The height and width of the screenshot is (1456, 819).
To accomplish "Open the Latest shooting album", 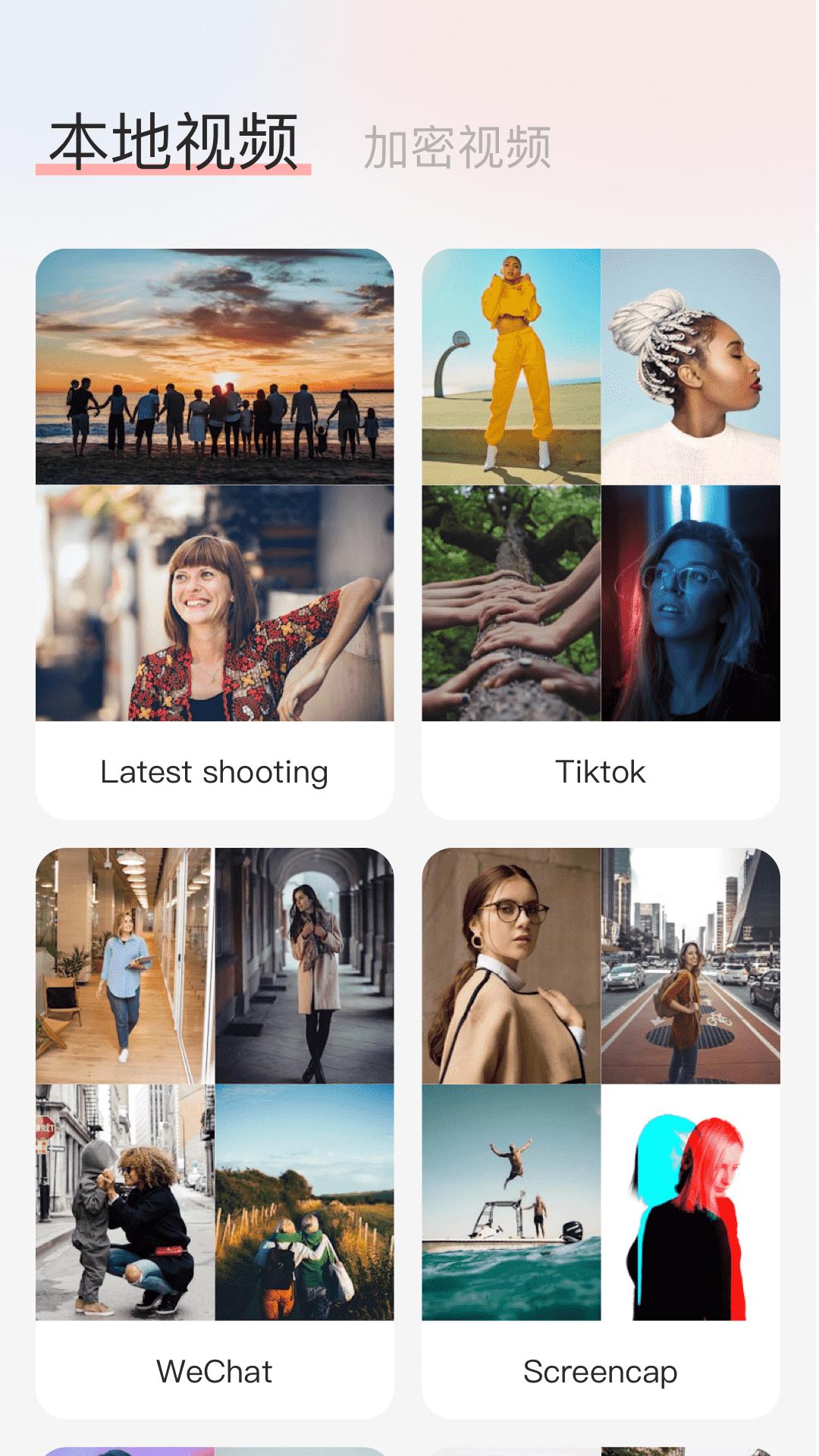I will [x=215, y=533].
